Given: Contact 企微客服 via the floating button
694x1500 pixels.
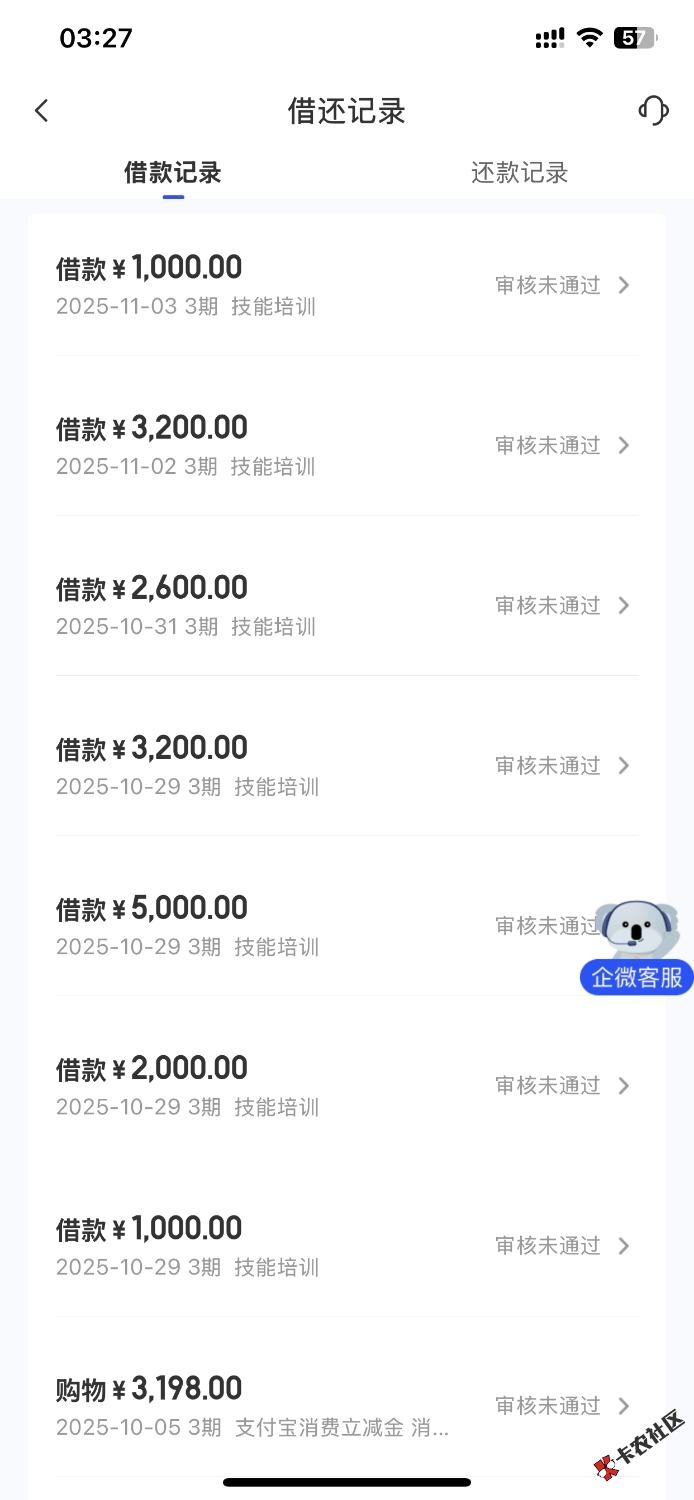Looking at the screenshot, I should coord(637,950).
